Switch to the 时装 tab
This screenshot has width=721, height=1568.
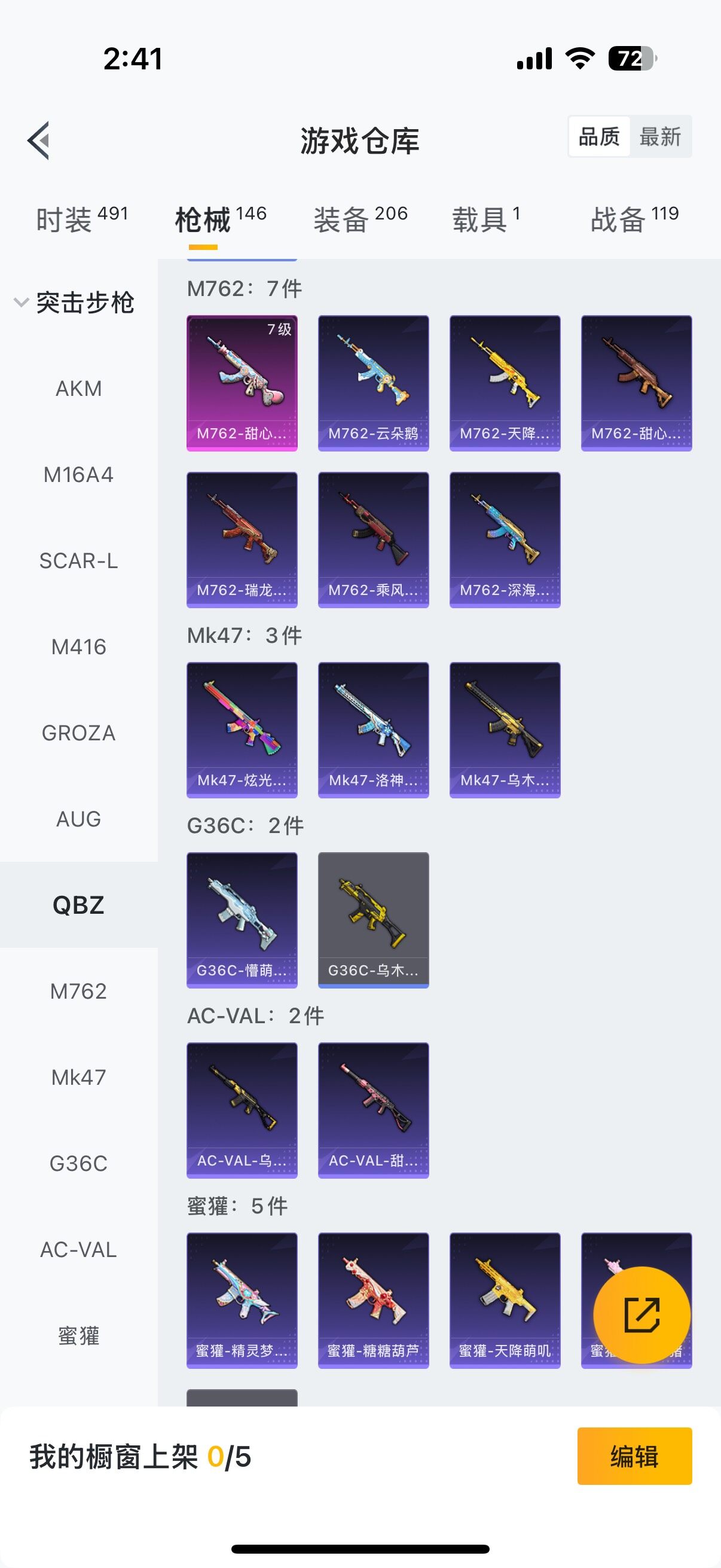click(x=81, y=219)
